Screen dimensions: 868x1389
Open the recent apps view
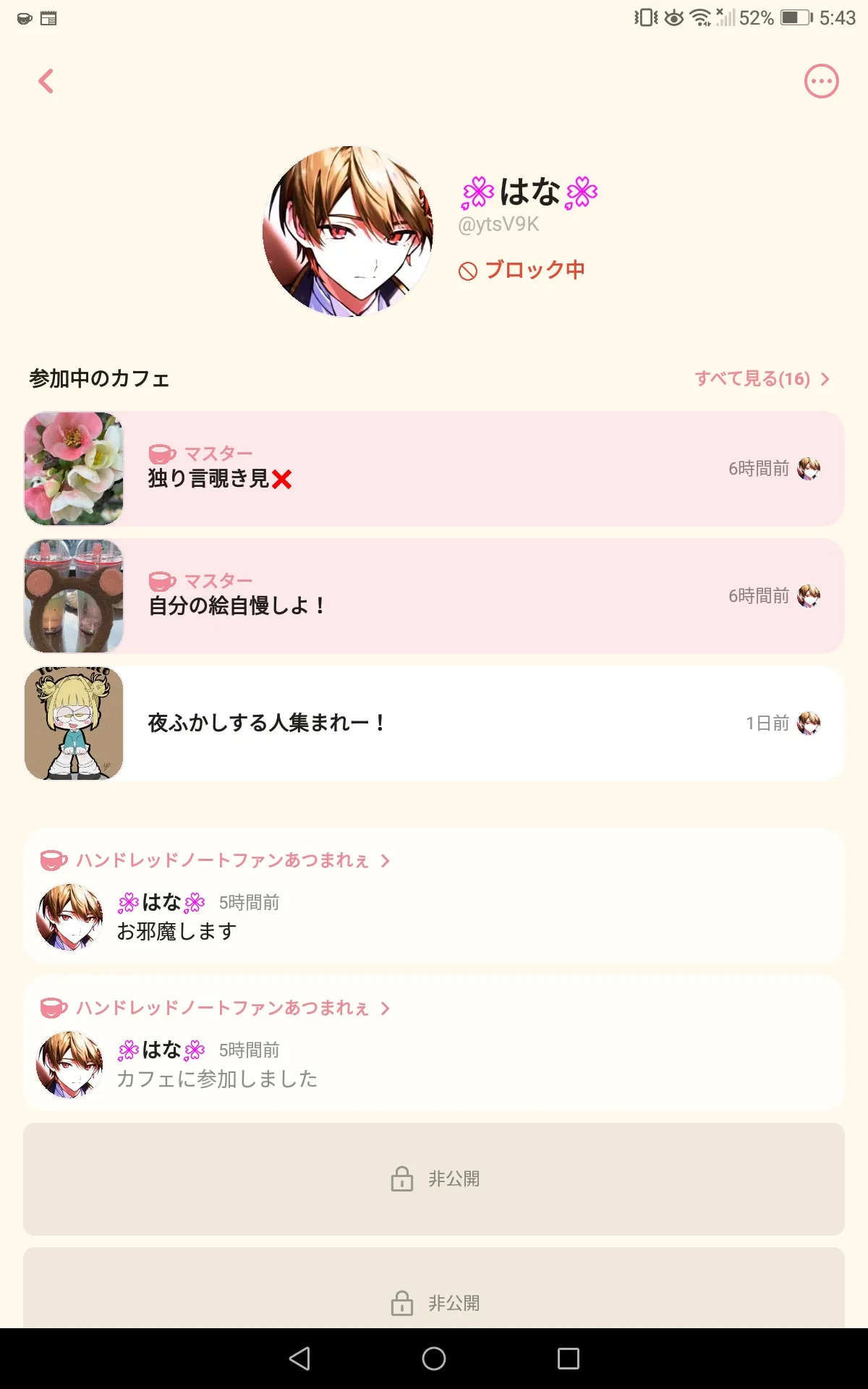pyautogui.click(x=569, y=1359)
